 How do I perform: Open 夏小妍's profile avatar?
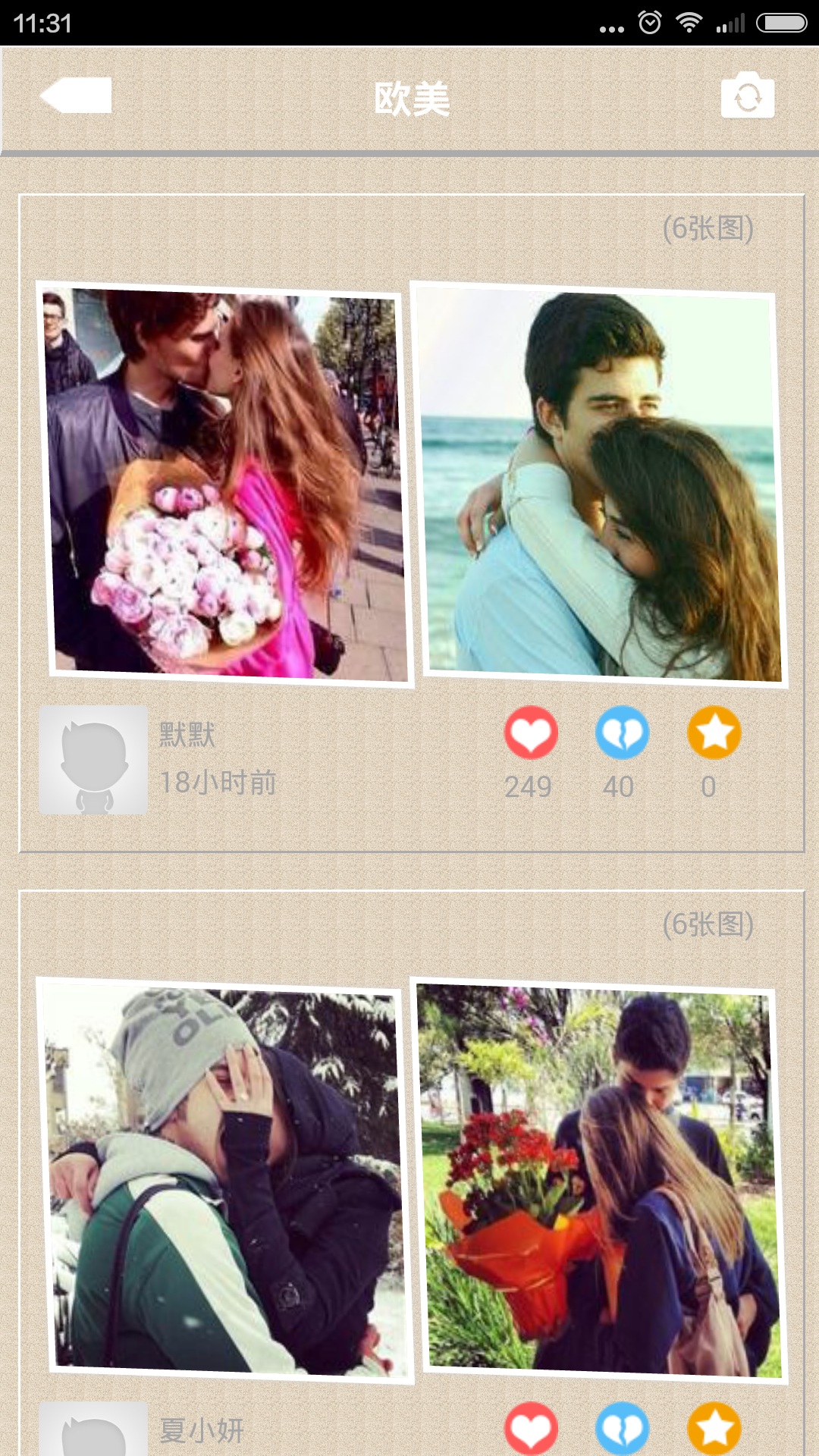tap(93, 1430)
